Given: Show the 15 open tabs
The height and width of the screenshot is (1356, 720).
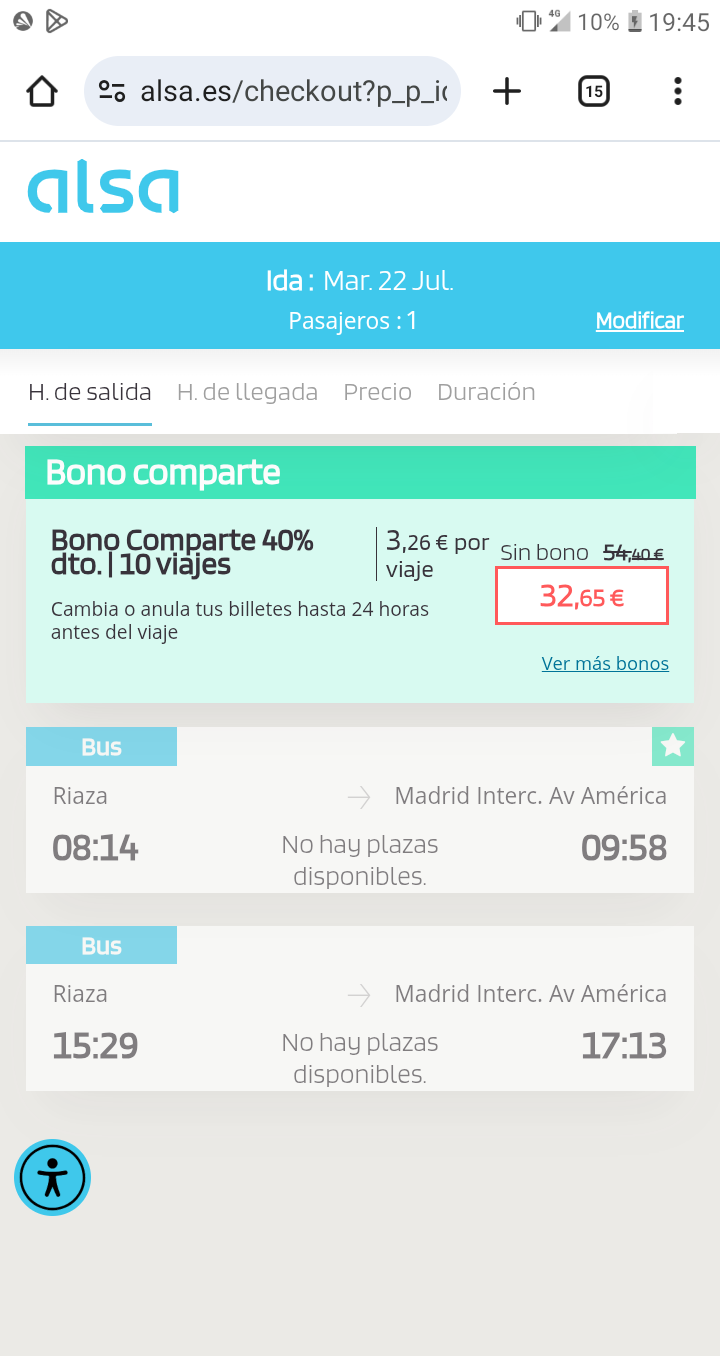Looking at the screenshot, I should point(593,92).
